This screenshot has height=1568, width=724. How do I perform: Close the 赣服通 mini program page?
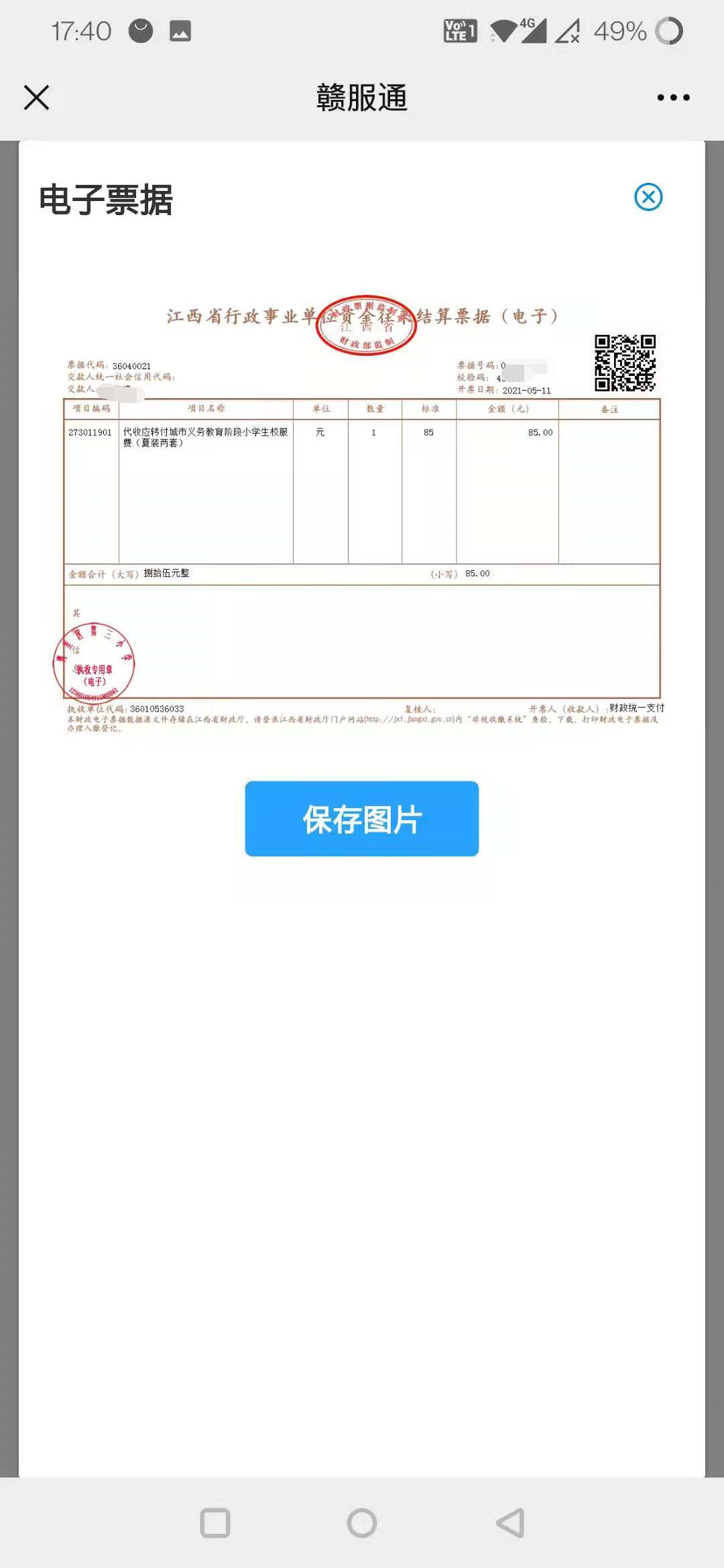point(36,98)
